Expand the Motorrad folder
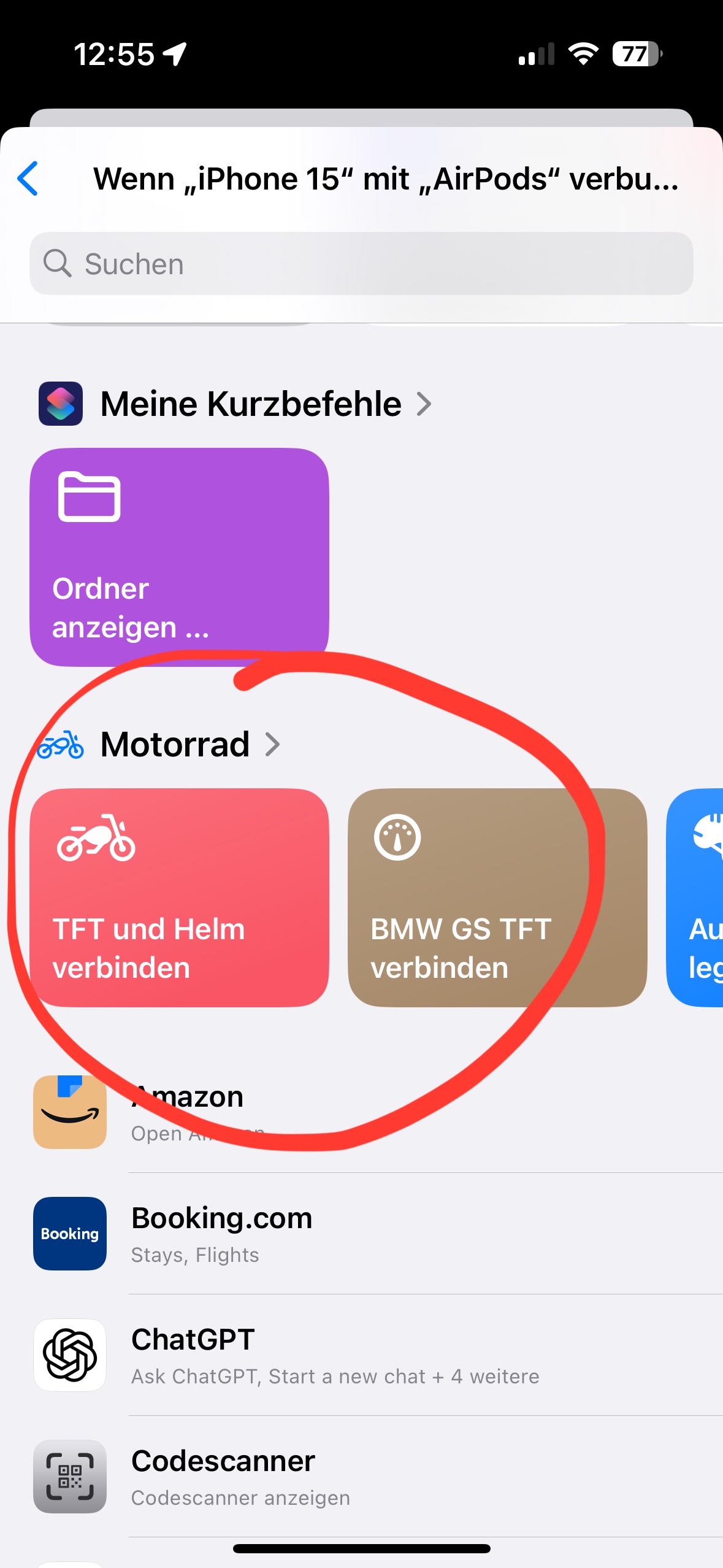Screen dimensions: 723x1568 point(159,744)
